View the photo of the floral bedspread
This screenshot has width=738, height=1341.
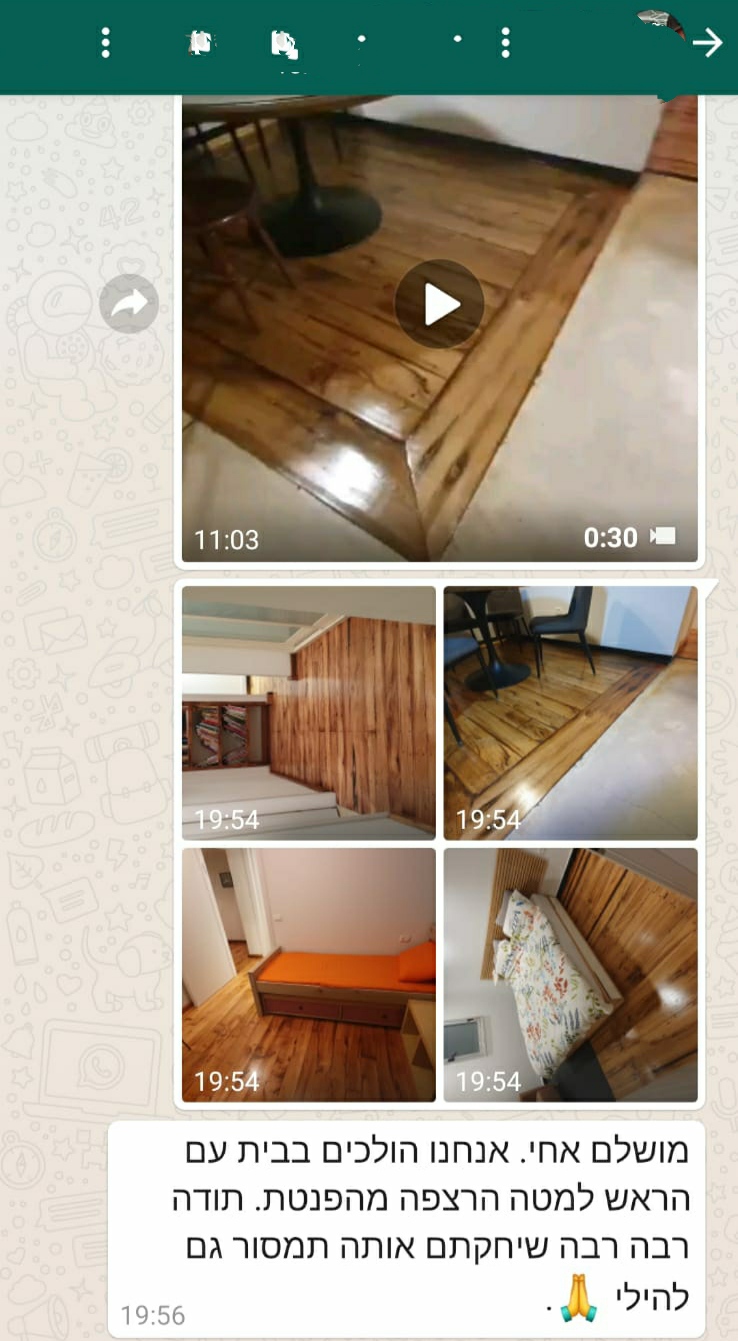coord(570,974)
